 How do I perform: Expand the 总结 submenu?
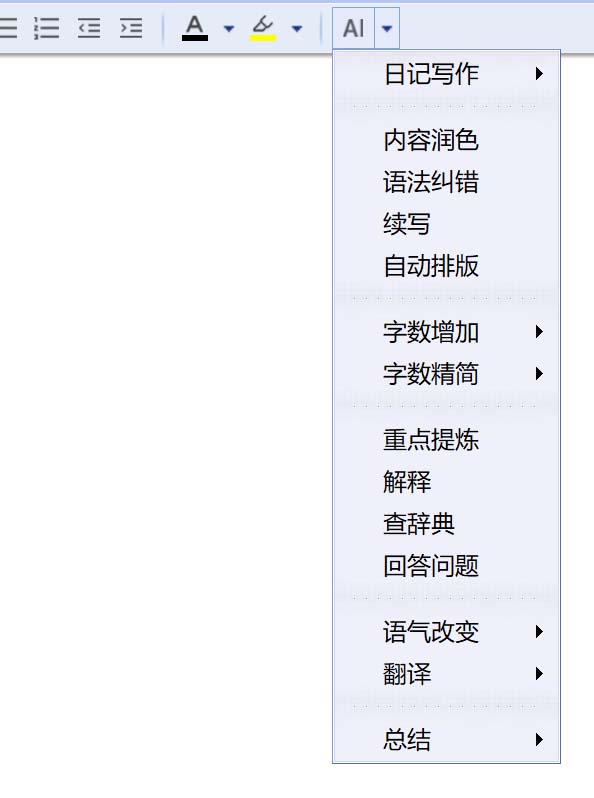pyautogui.click(x=446, y=739)
